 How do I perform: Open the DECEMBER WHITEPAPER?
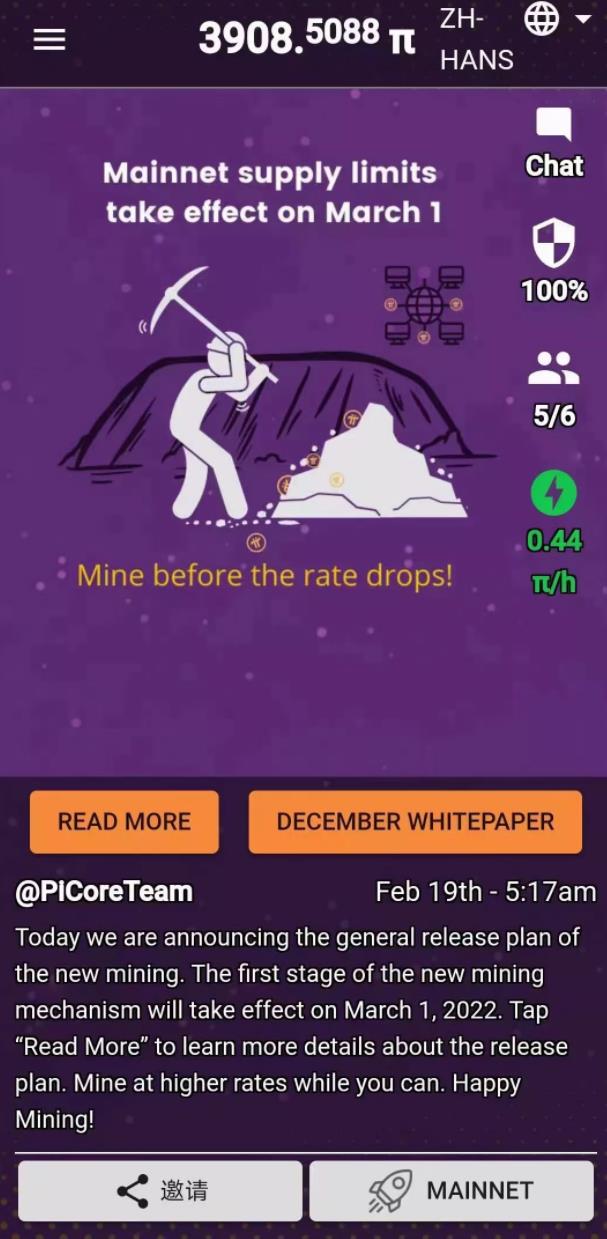(415, 821)
